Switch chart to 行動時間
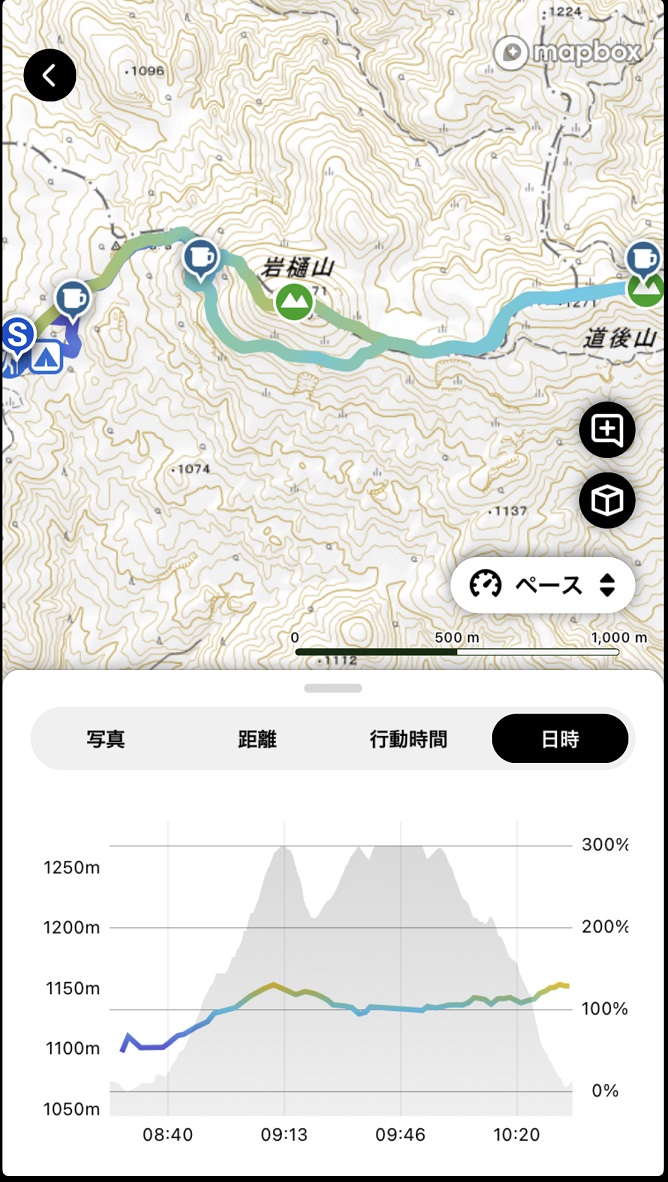Image resolution: width=668 pixels, height=1182 pixels. [x=408, y=739]
